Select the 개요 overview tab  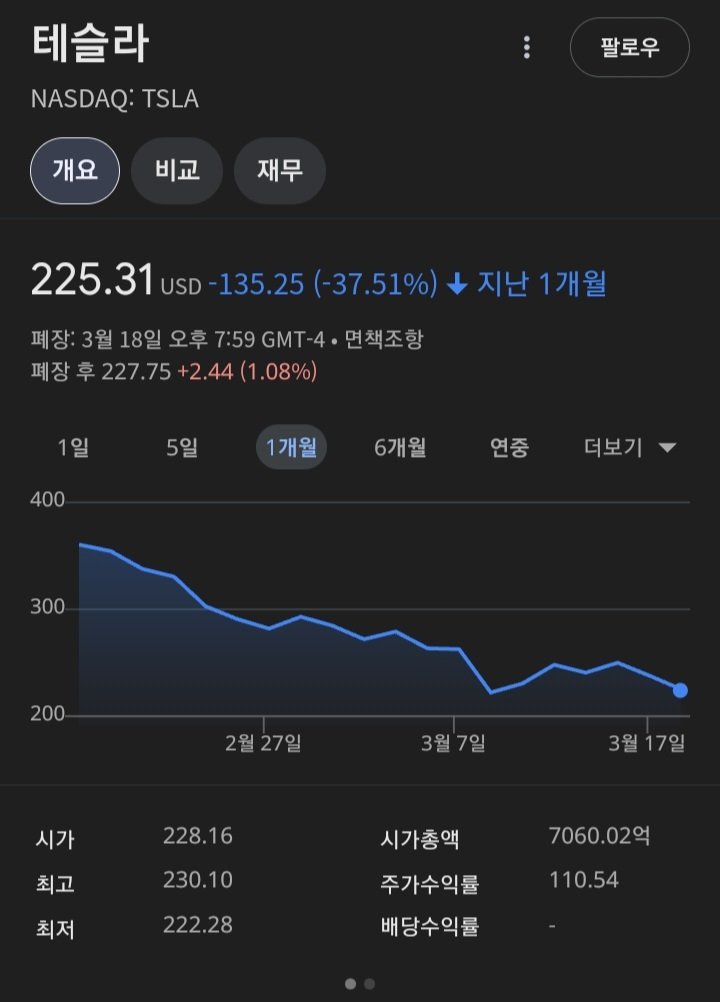click(x=75, y=171)
